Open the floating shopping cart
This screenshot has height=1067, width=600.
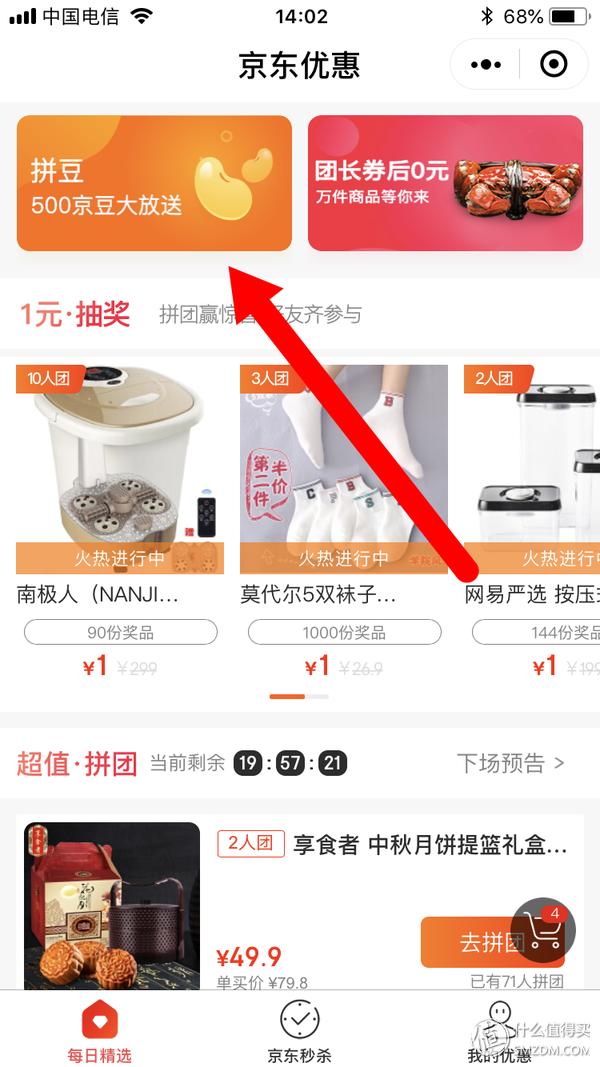[x=543, y=930]
